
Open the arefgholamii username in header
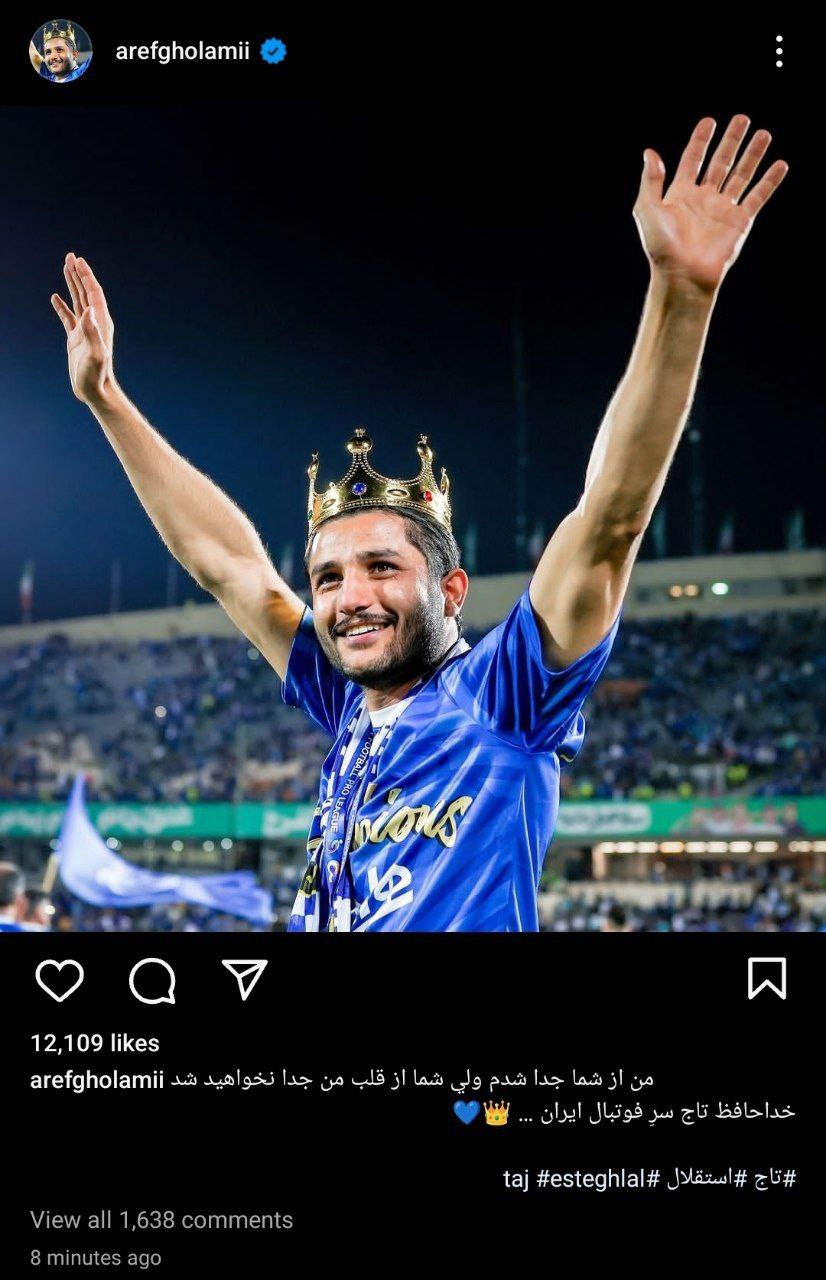tap(182, 52)
